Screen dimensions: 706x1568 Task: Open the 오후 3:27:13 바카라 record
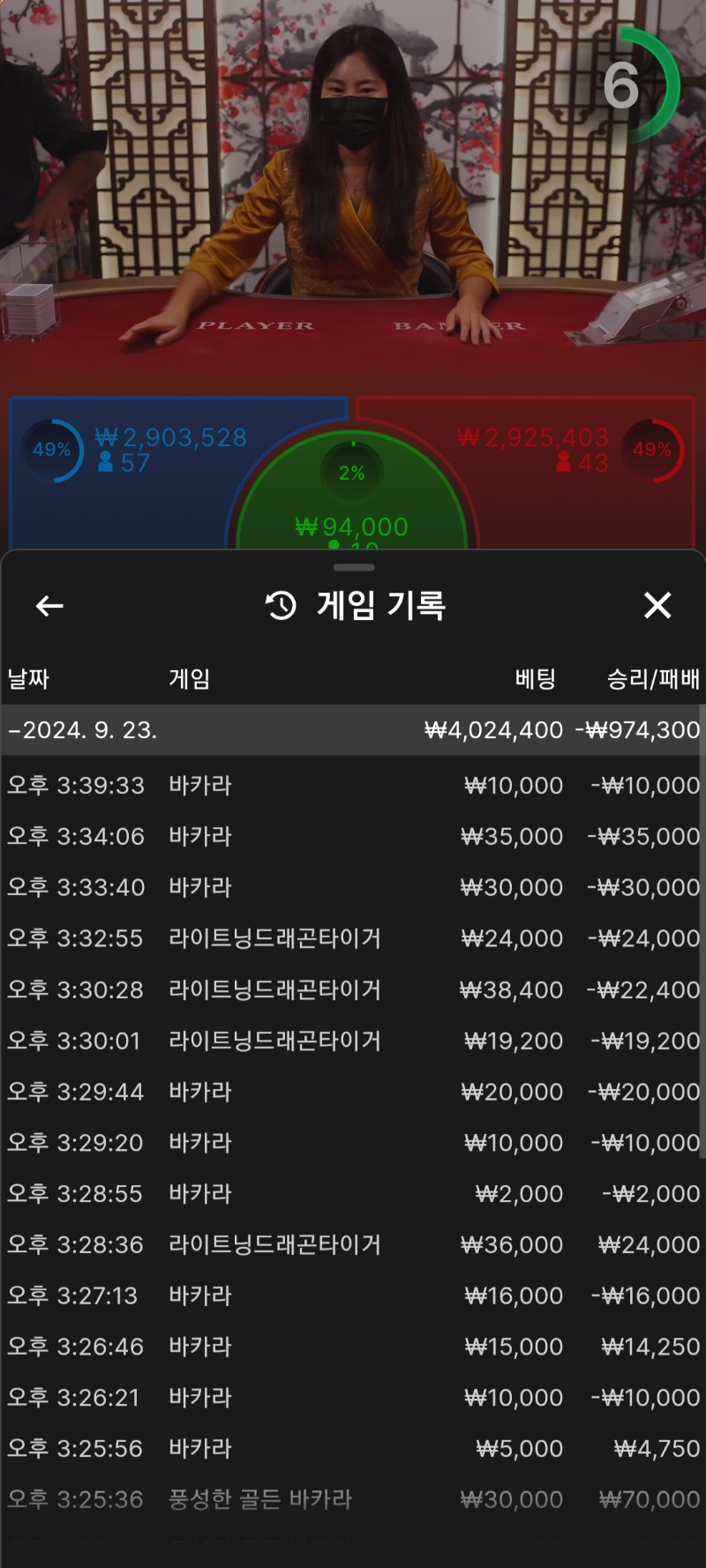pos(353,1295)
